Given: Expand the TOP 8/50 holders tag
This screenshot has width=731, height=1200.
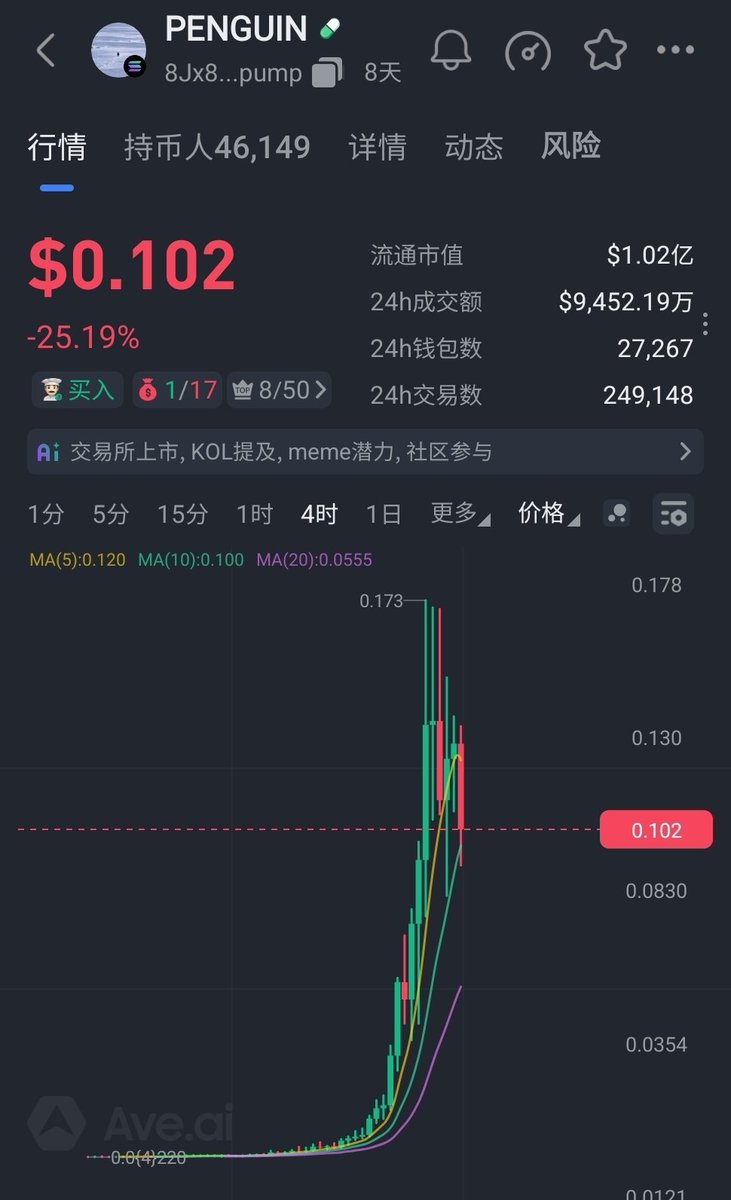Looking at the screenshot, I should (280, 390).
